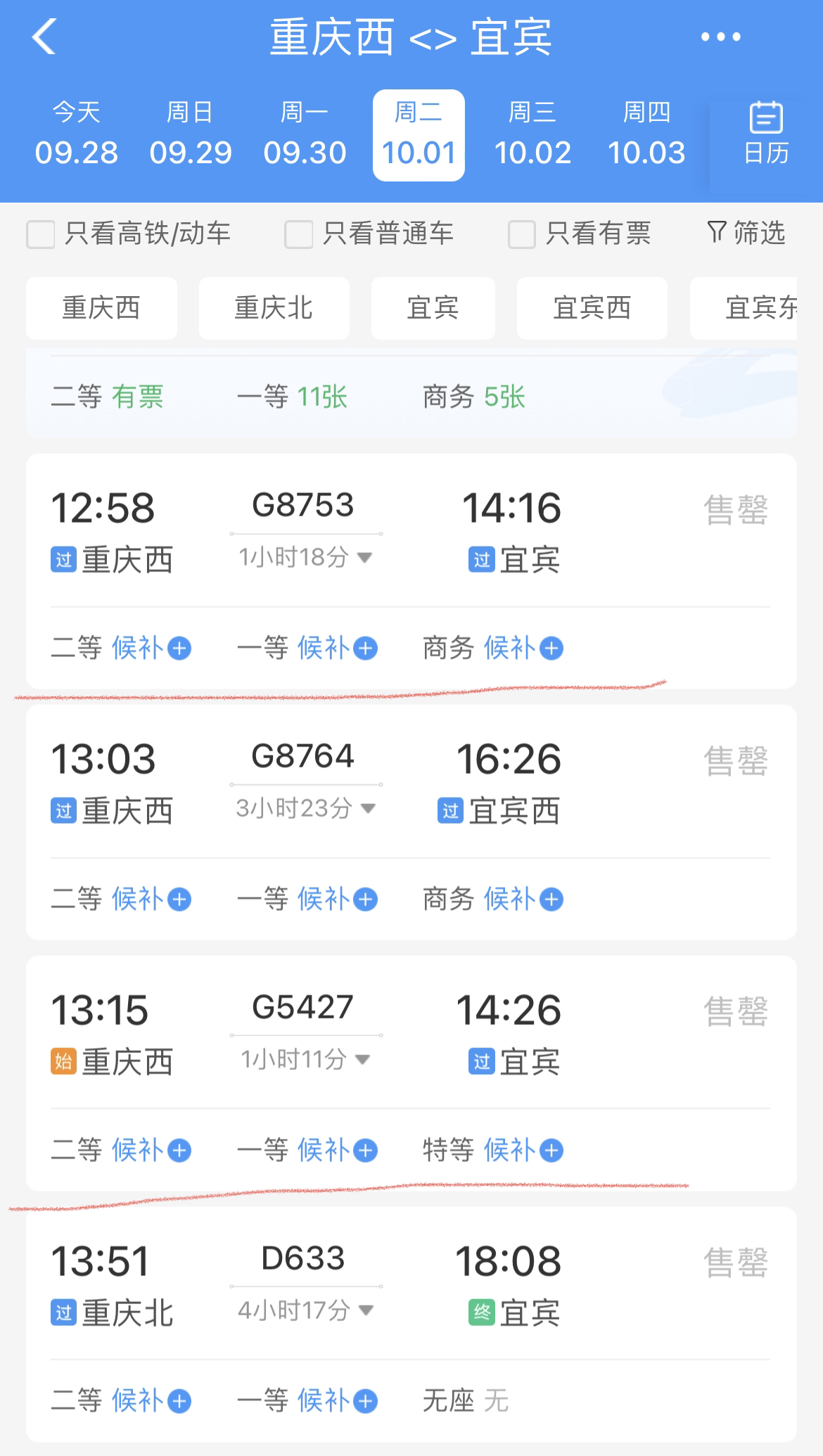The image size is (823, 1456).
Task: Switch to Wednesday 10.02
Action: pyautogui.click(x=532, y=135)
